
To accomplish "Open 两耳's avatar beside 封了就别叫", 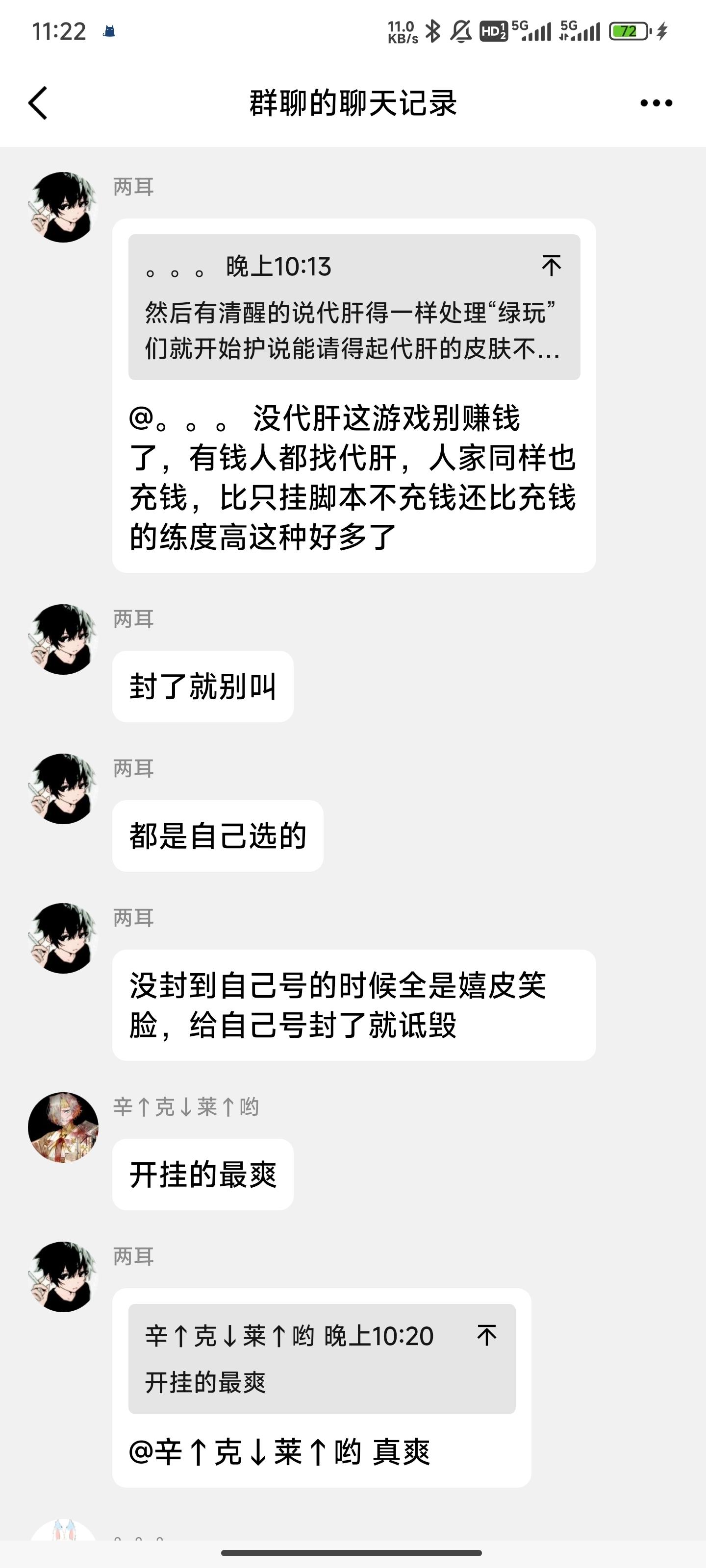I will pos(63,639).
